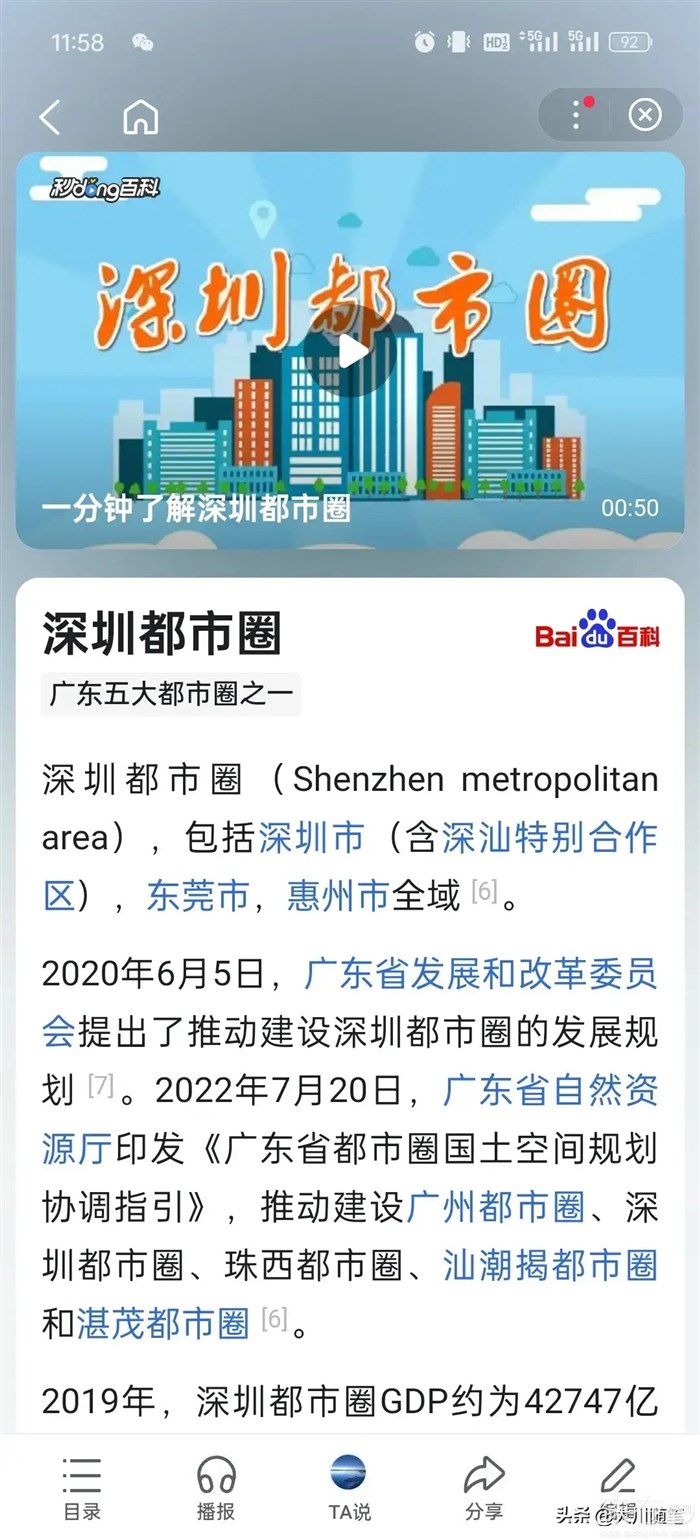Screen dimensions: 700x1540
Task: Follow the 东莞市 link
Action: [197, 895]
